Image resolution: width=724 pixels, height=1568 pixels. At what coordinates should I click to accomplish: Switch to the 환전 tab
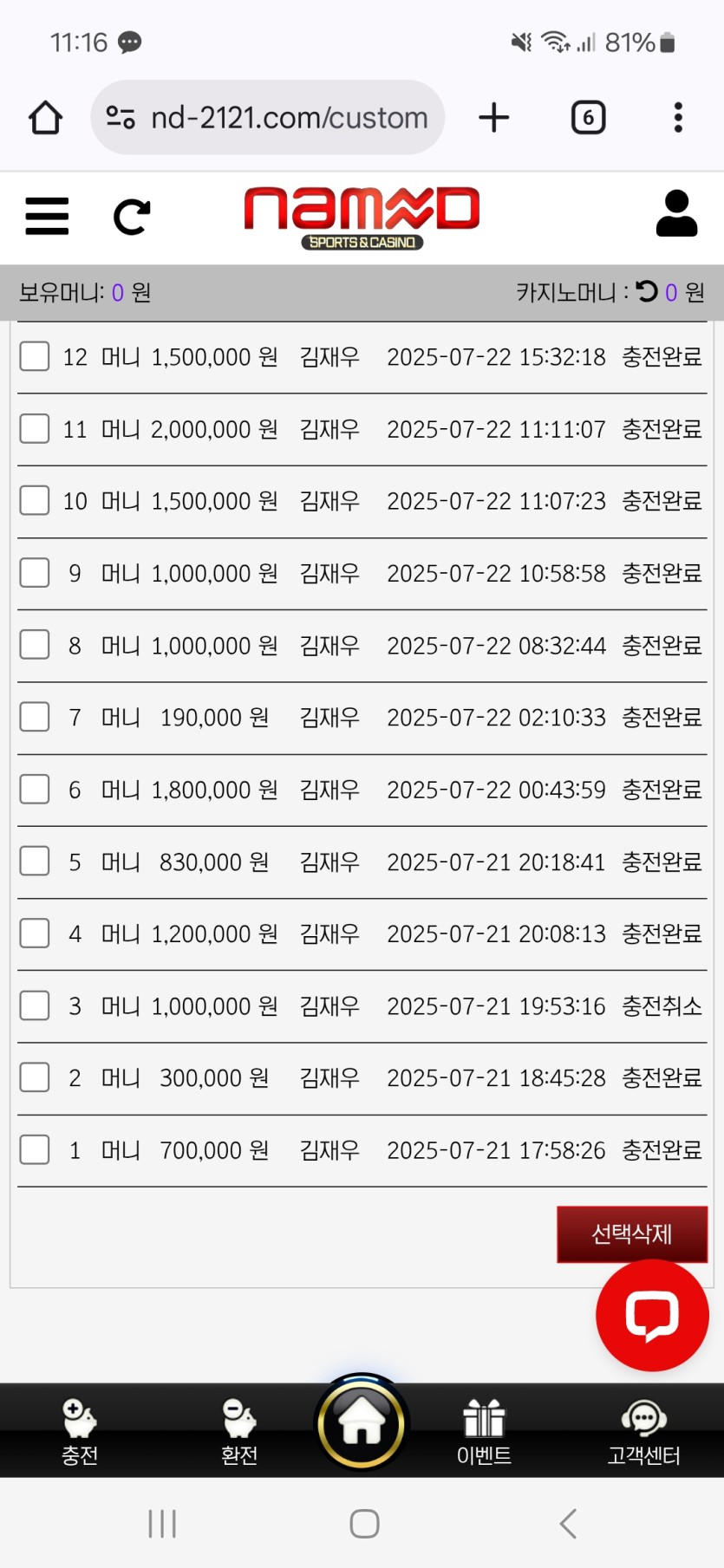(x=239, y=1431)
